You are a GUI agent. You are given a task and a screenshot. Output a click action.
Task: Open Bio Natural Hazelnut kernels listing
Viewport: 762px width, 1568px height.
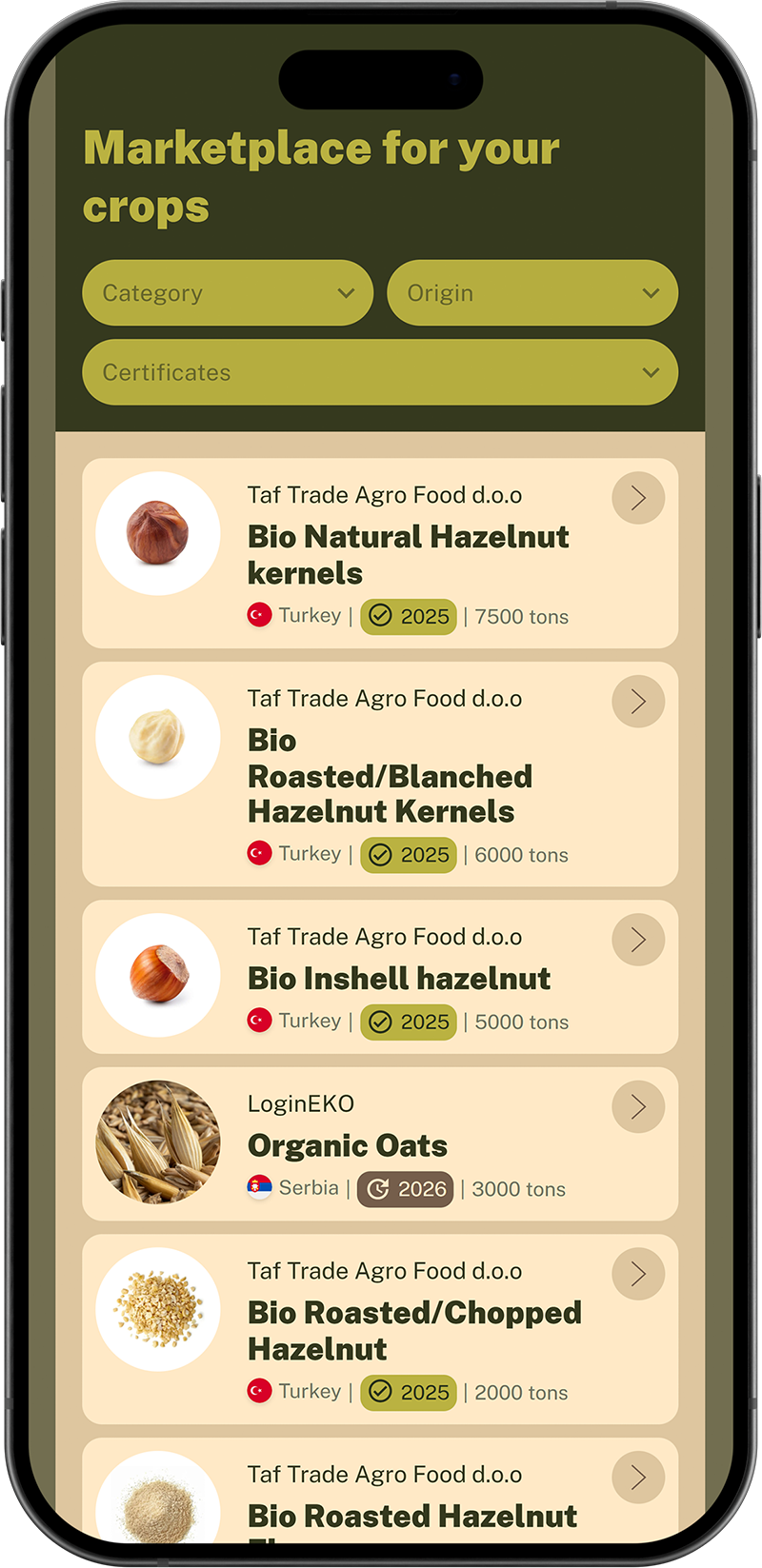(408, 554)
